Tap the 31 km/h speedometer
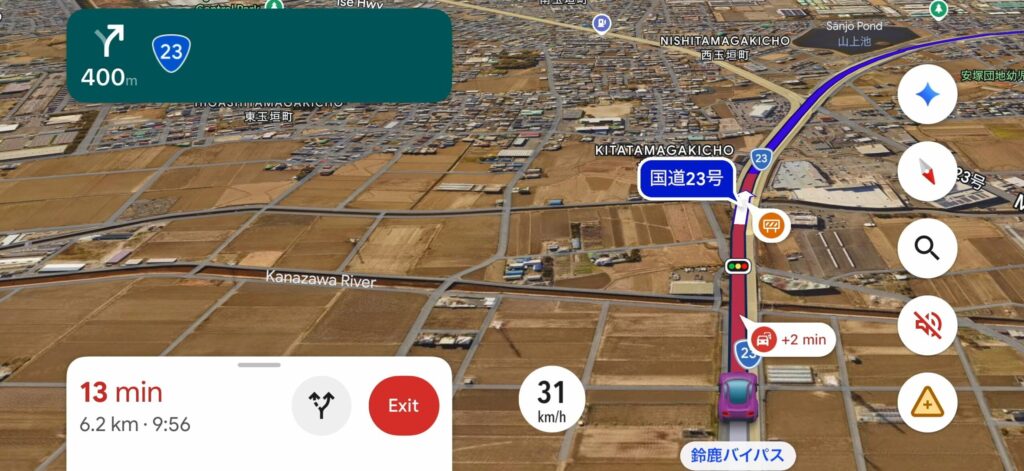Screen dimensions: 1024x471 coord(552,398)
